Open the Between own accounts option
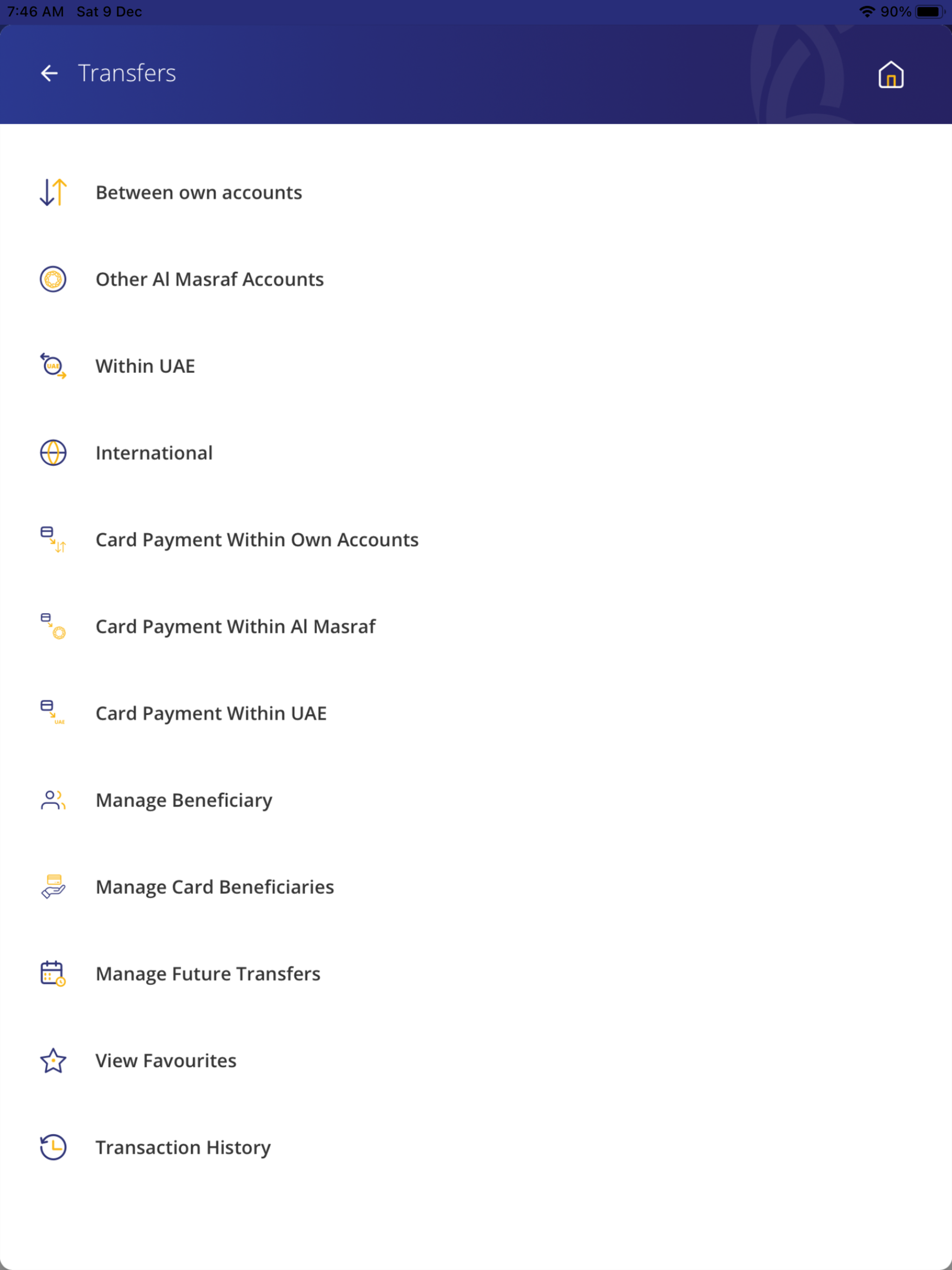The height and width of the screenshot is (1270, 952). 198,193
